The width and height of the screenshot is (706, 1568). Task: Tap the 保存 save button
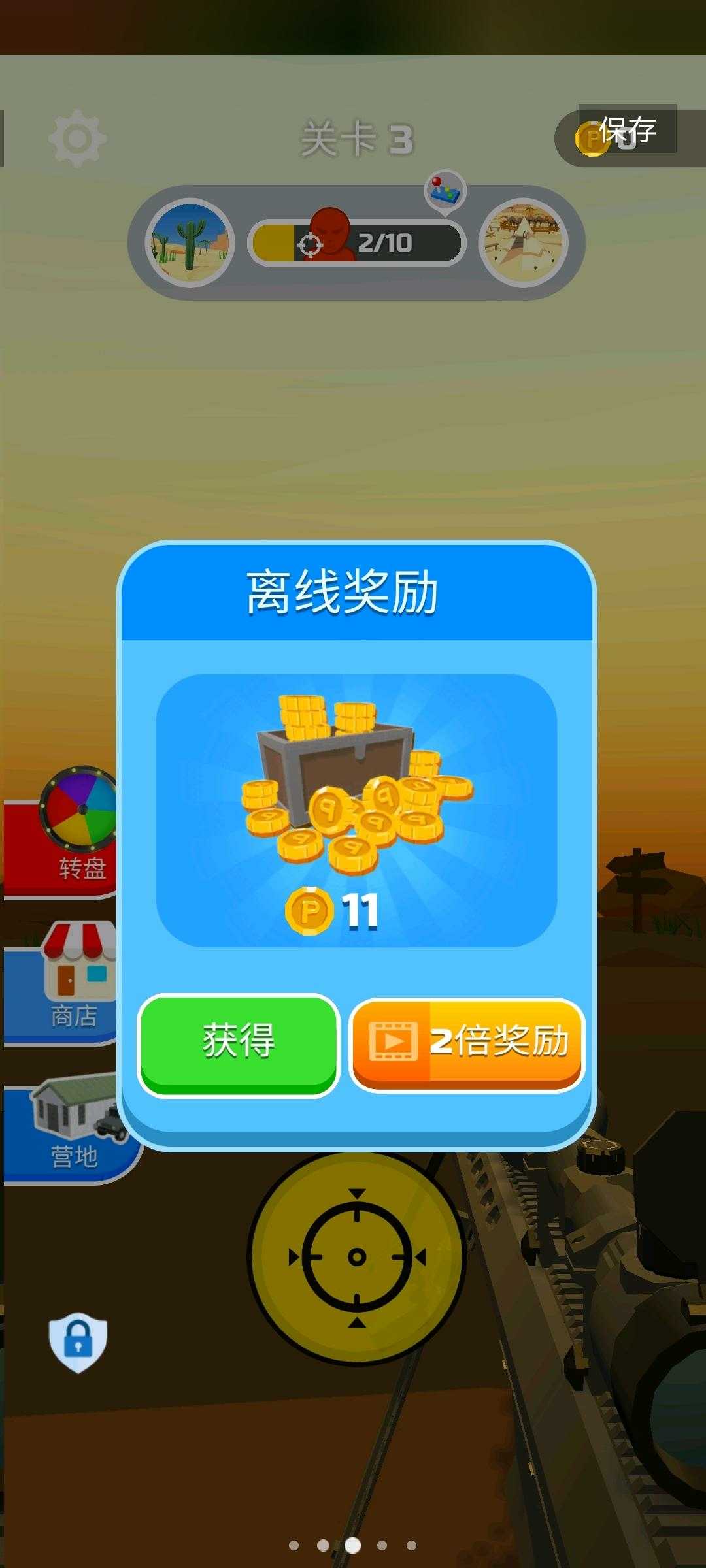coord(627,129)
